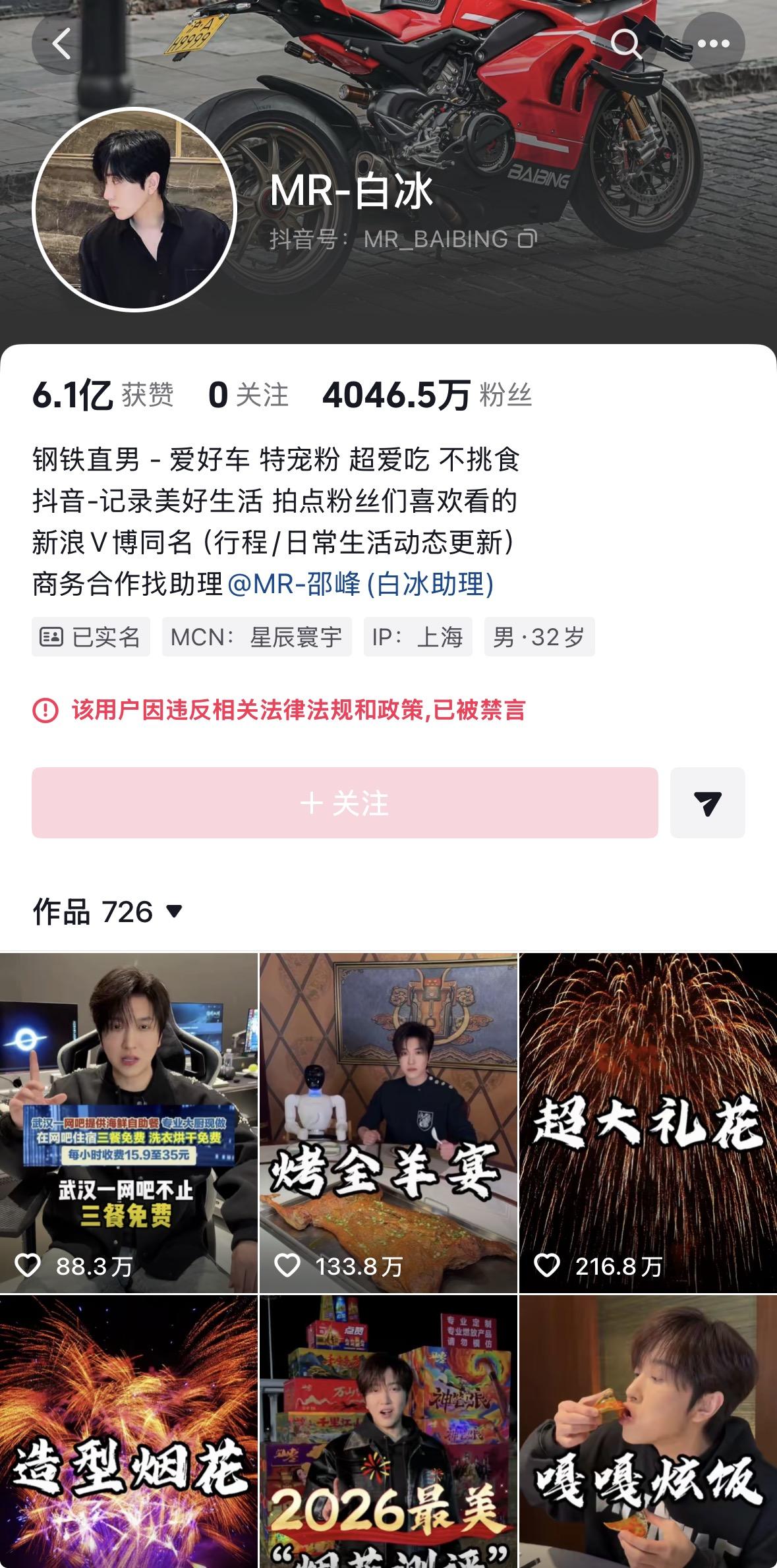Screen dimensions: 777x1568
Task: Send a private message via the paper-plane button
Action: (x=707, y=803)
